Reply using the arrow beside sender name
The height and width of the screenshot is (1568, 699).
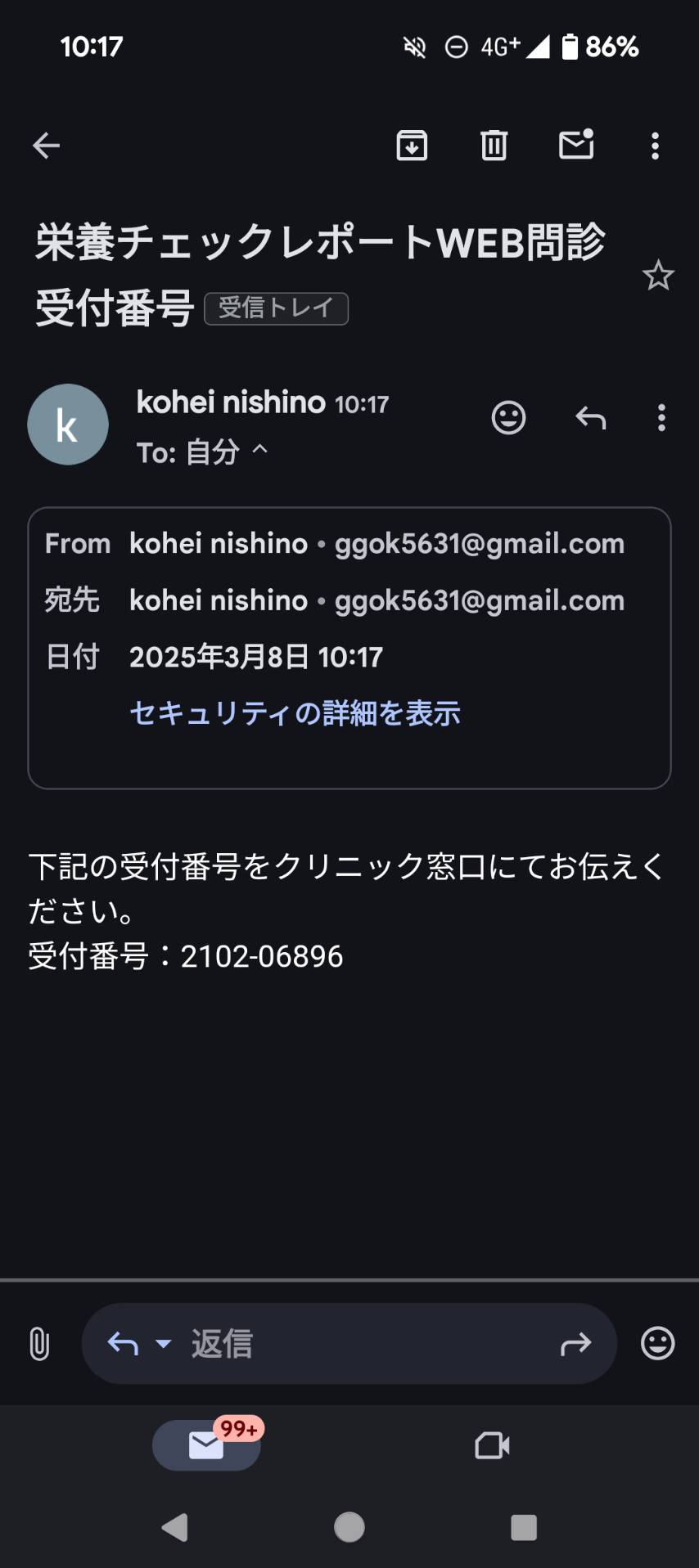click(590, 418)
